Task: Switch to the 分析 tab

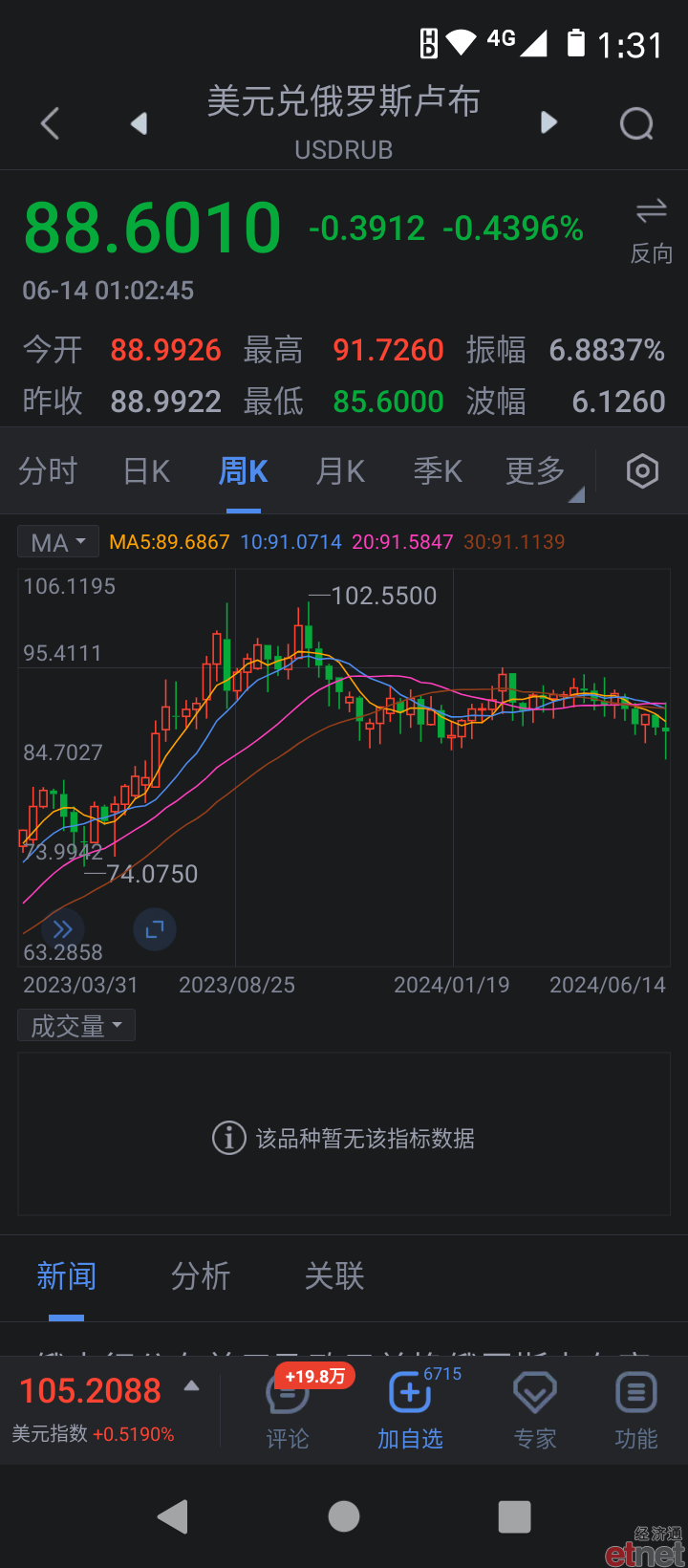Action: 201,1276
